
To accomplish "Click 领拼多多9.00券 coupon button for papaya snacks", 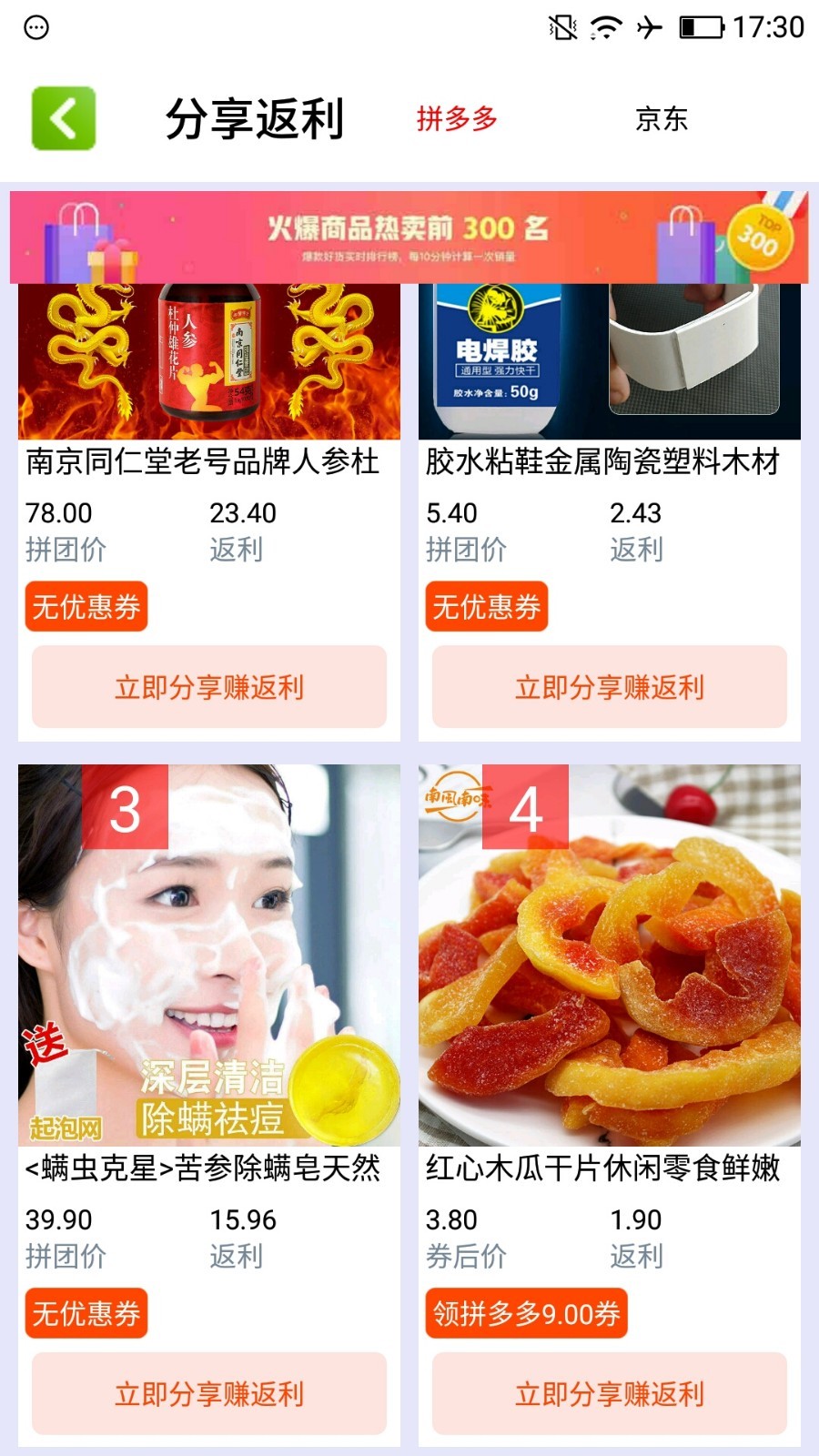I will pos(526,1313).
